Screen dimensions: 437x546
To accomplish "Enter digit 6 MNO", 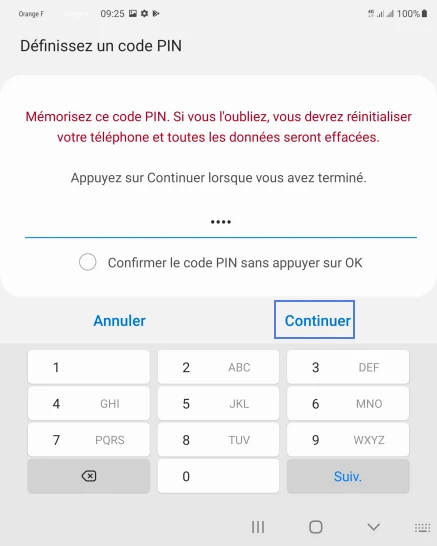I will [348, 403].
